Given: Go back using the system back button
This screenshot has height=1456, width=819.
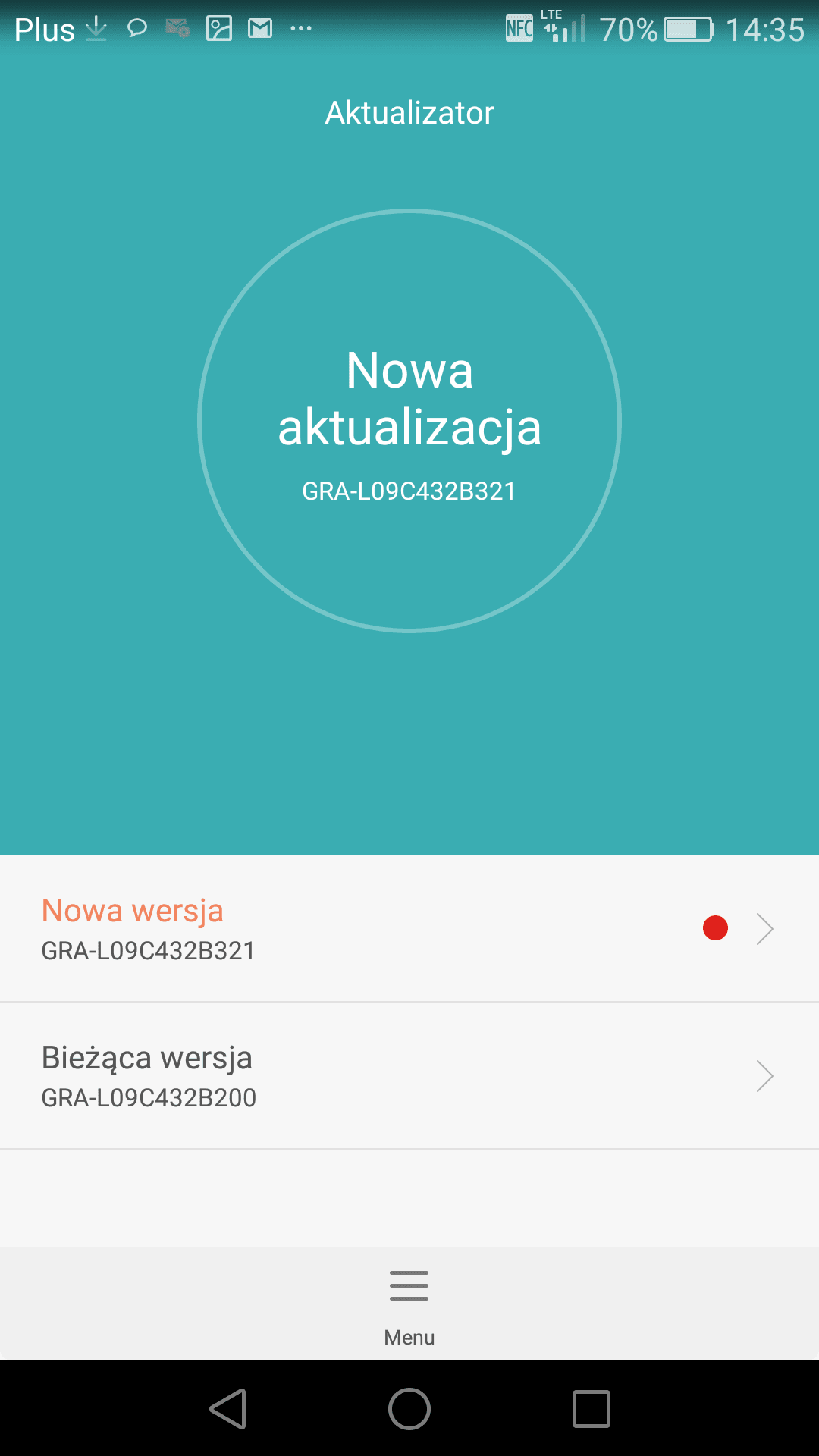Looking at the screenshot, I should tap(227, 1409).
